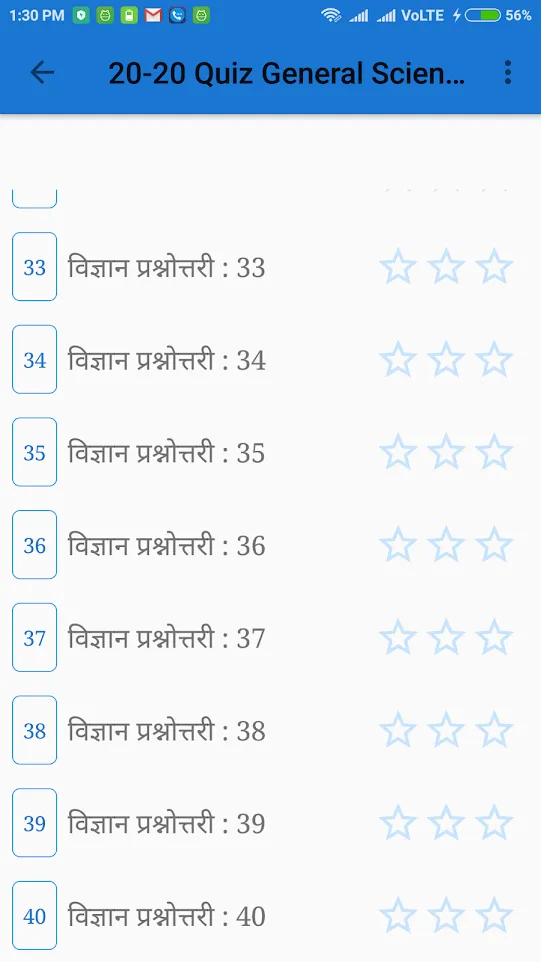The image size is (541, 962).
Task: Launch विज्ञान प्रश्नोत्तरी : 36
Action: point(270,545)
